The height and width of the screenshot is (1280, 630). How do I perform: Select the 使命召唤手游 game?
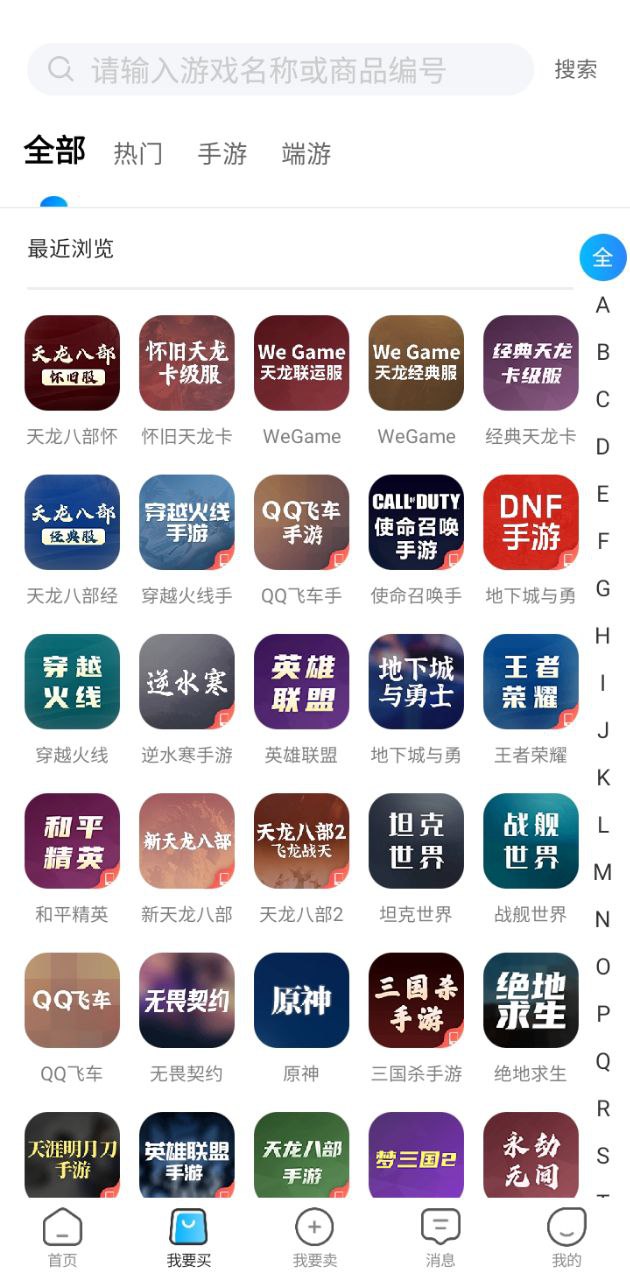click(416, 522)
